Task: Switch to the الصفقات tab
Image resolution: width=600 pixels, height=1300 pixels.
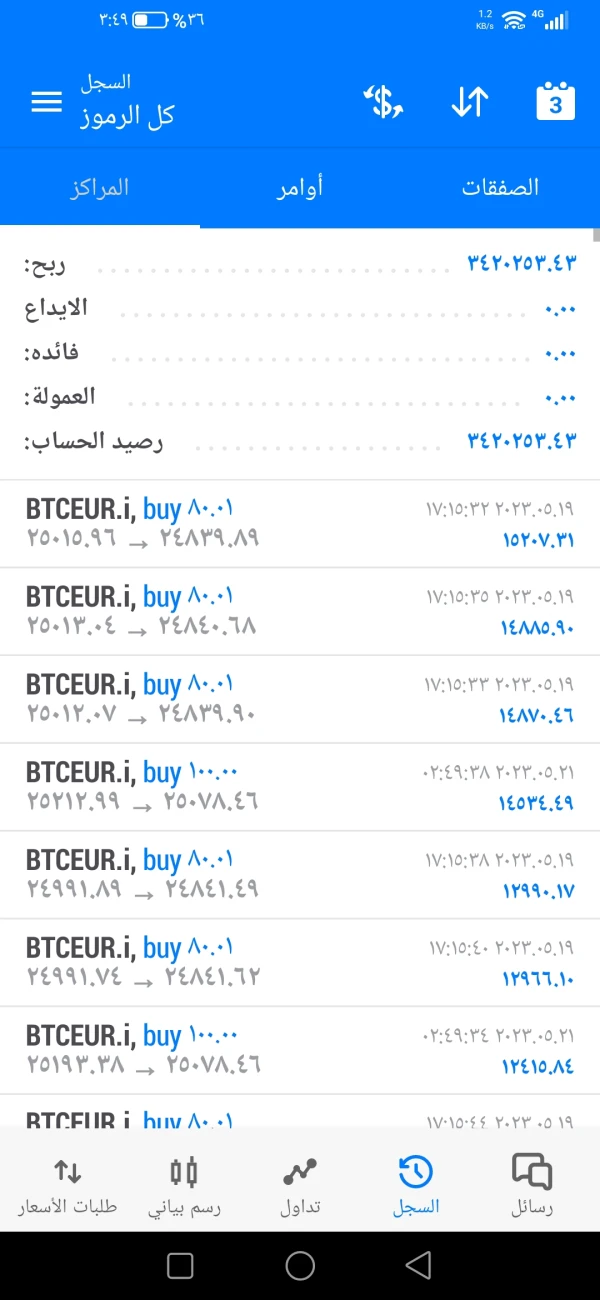Action: [x=500, y=187]
